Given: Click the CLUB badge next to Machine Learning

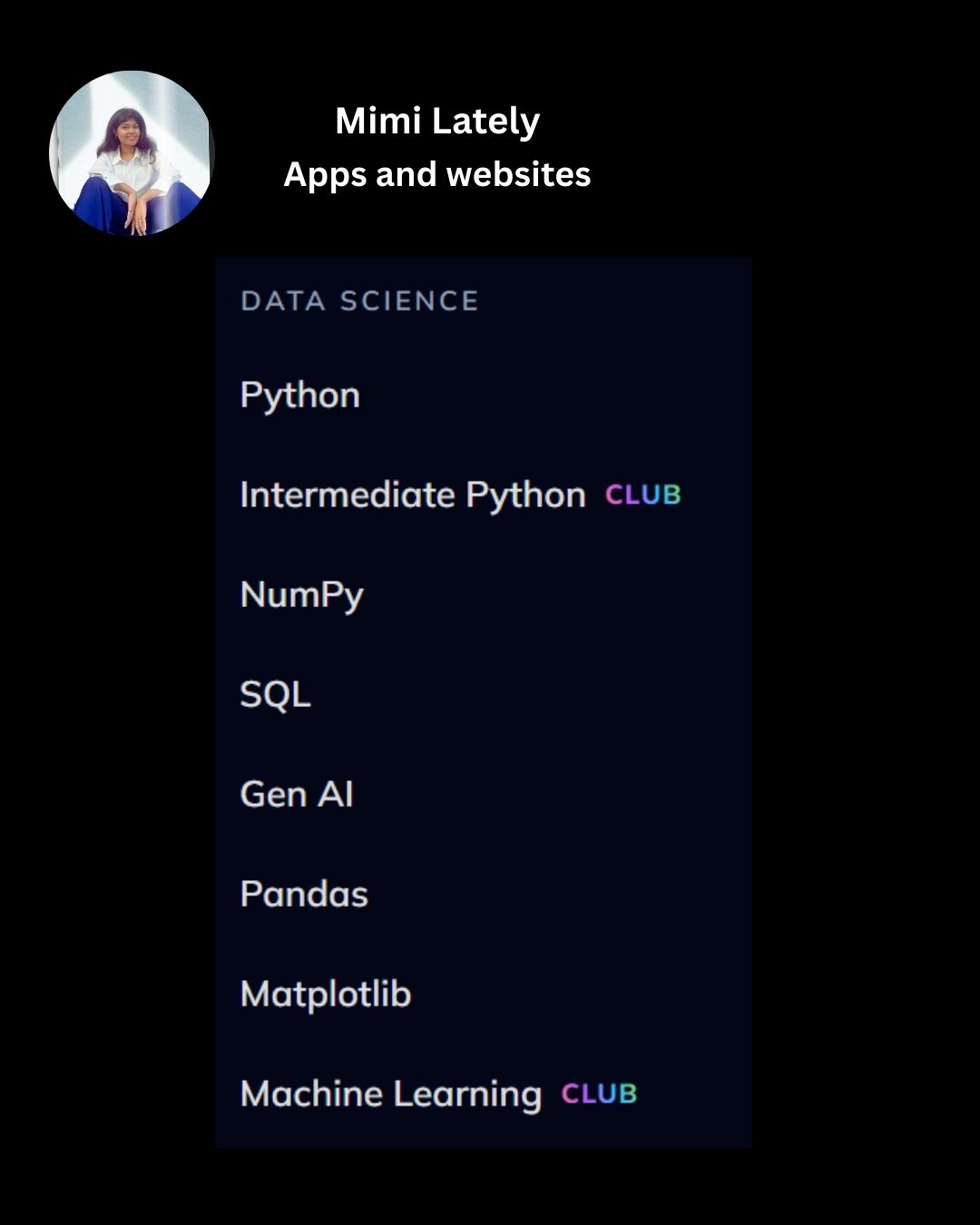Looking at the screenshot, I should [599, 1093].
